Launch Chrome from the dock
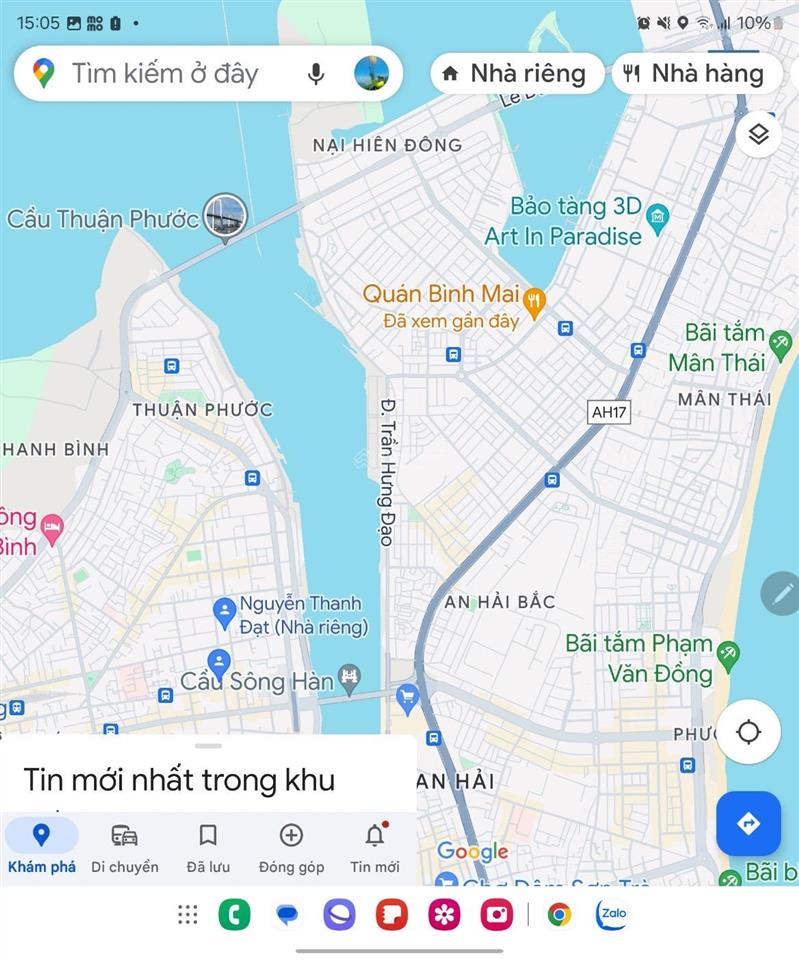This screenshot has height=960, width=799. click(559, 913)
